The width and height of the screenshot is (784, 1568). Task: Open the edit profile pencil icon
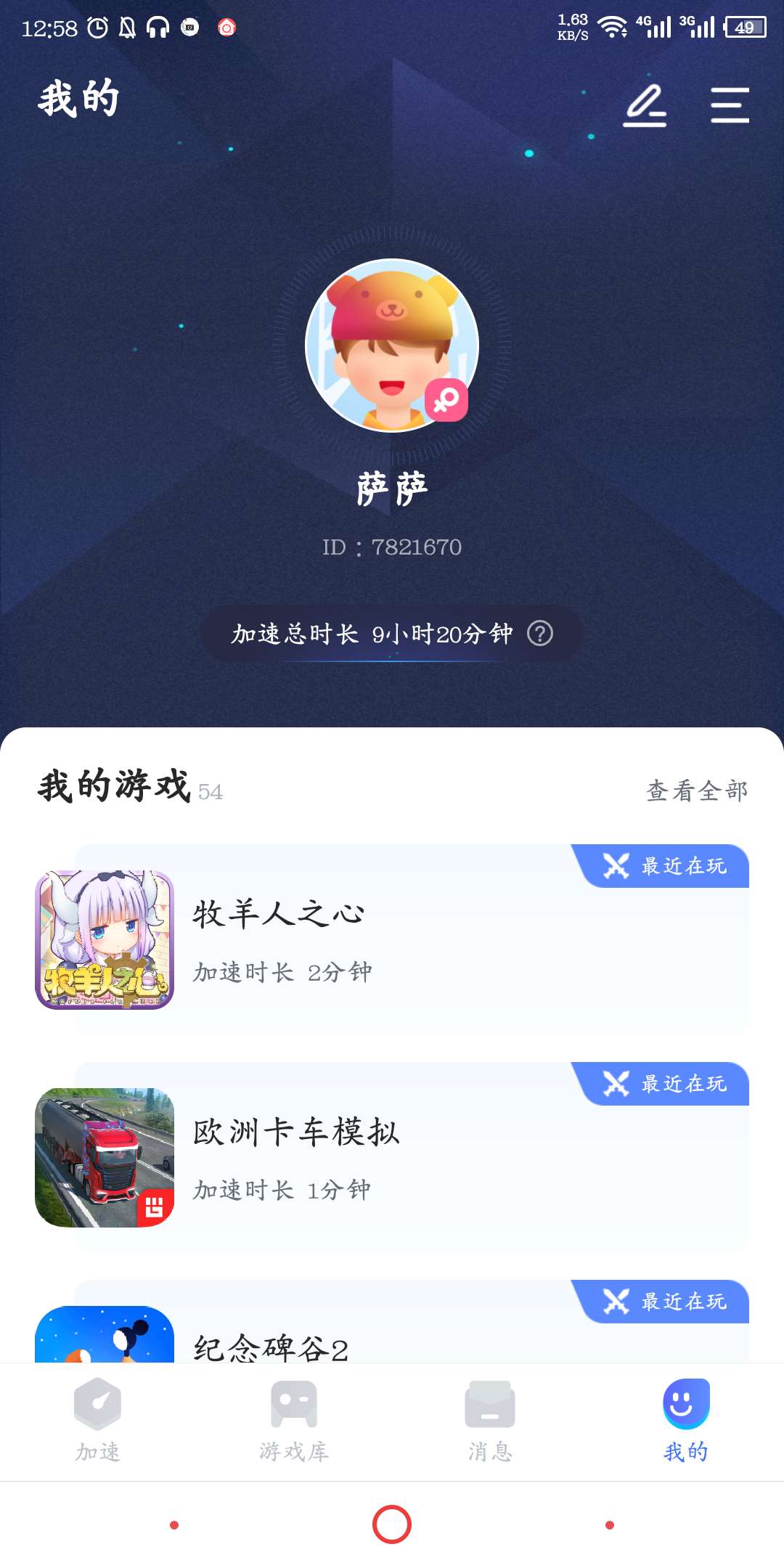tap(645, 106)
